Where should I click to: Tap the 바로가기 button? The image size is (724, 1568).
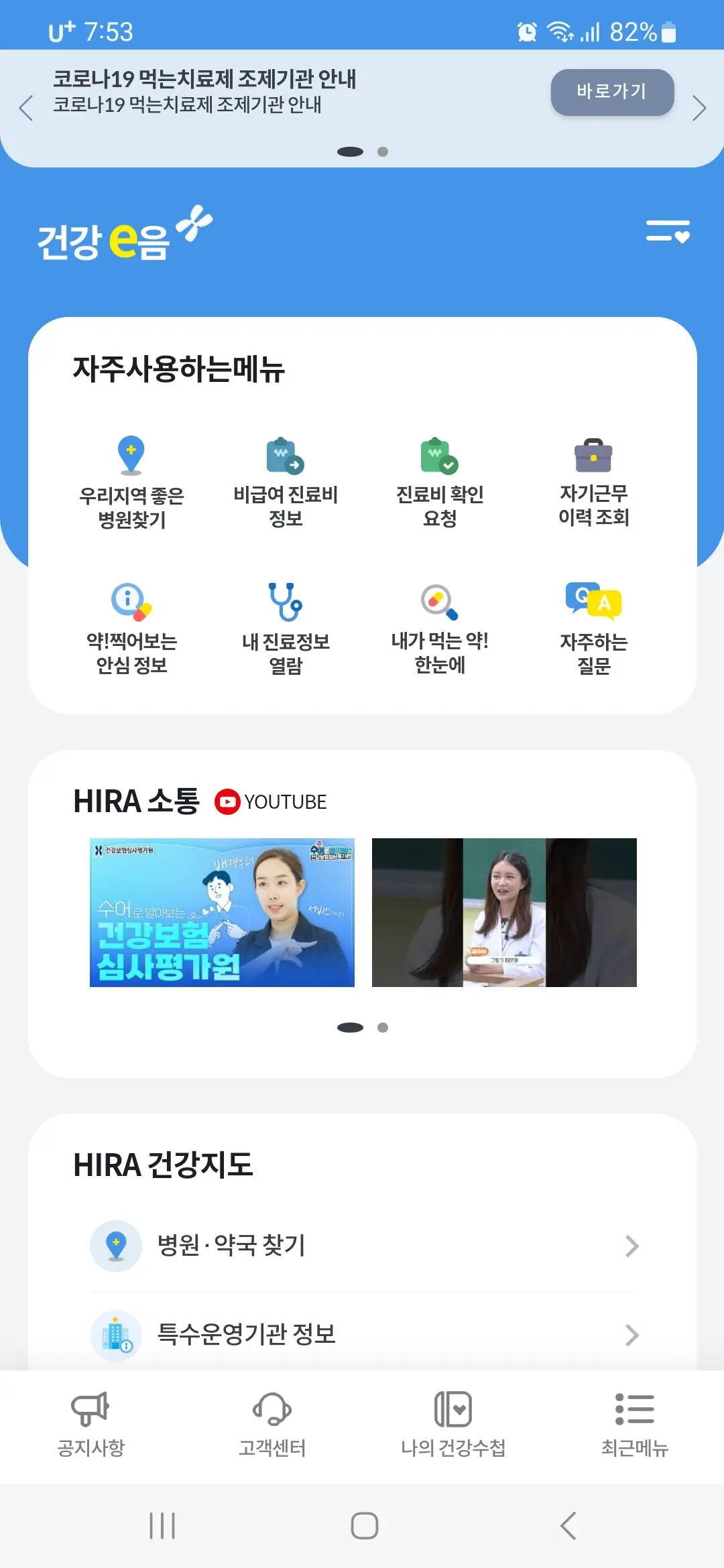pos(611,92)
